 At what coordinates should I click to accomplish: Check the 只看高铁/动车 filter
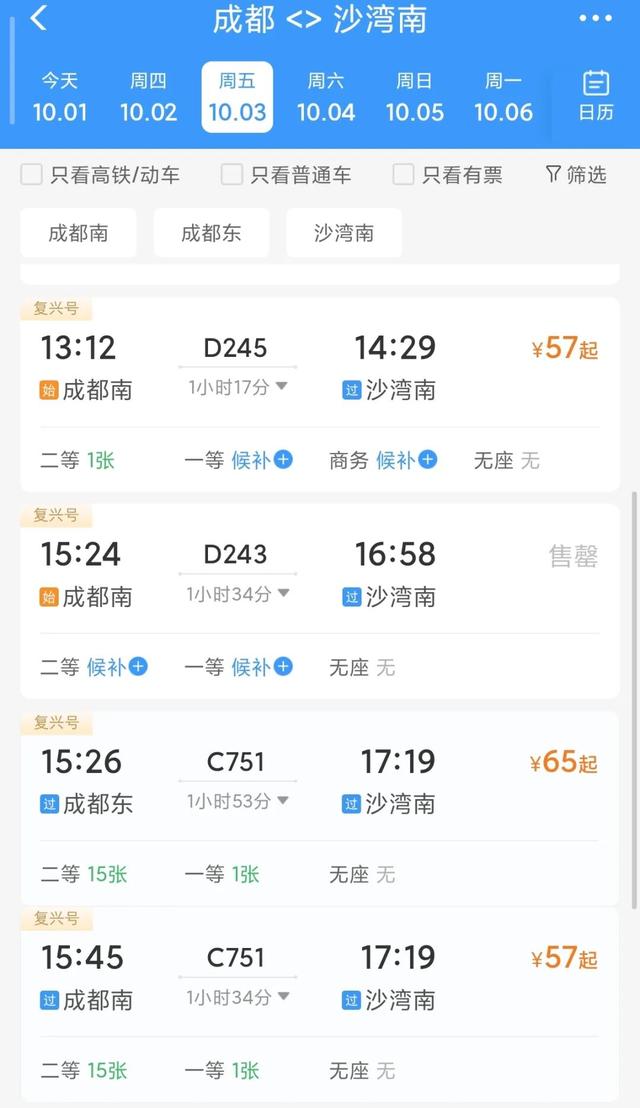tap(32, 175)
